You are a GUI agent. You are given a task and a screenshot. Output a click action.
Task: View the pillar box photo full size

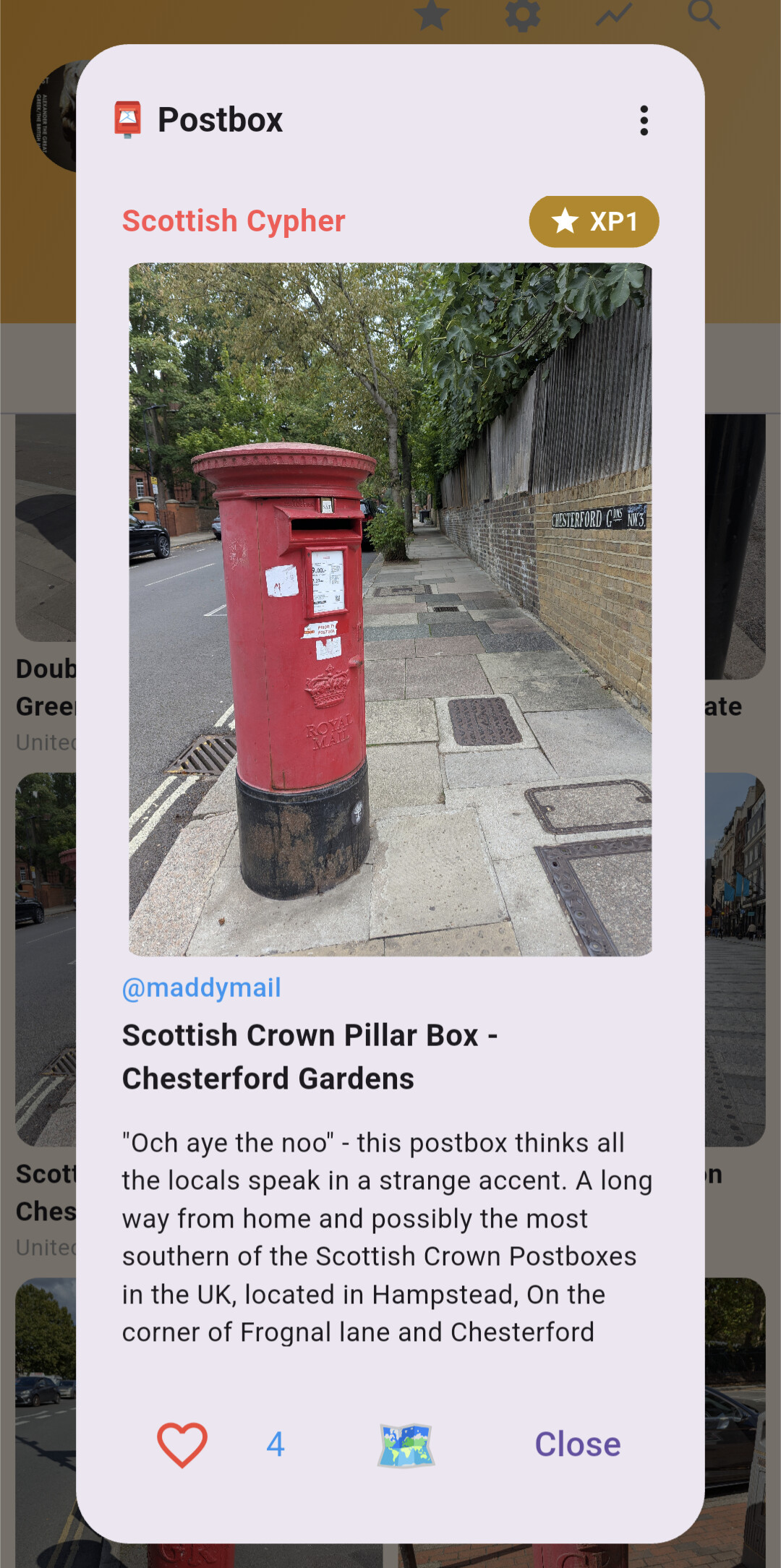[390, 609]
